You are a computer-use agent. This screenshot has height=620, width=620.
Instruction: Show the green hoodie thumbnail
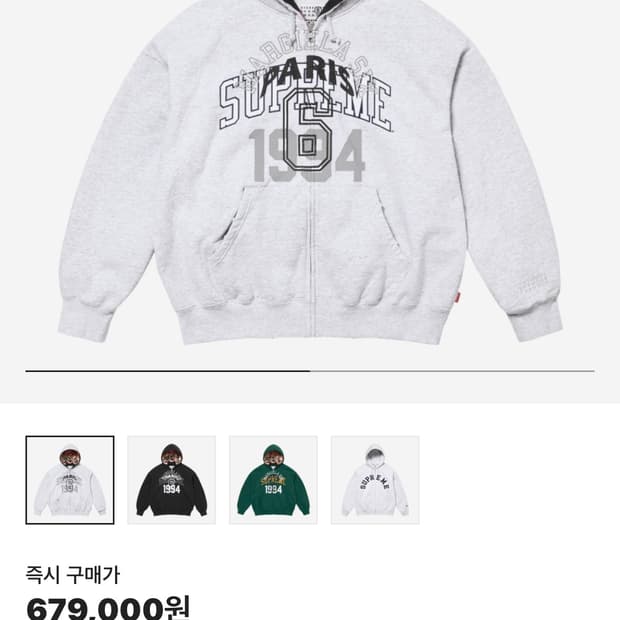[x=273, y=480]
